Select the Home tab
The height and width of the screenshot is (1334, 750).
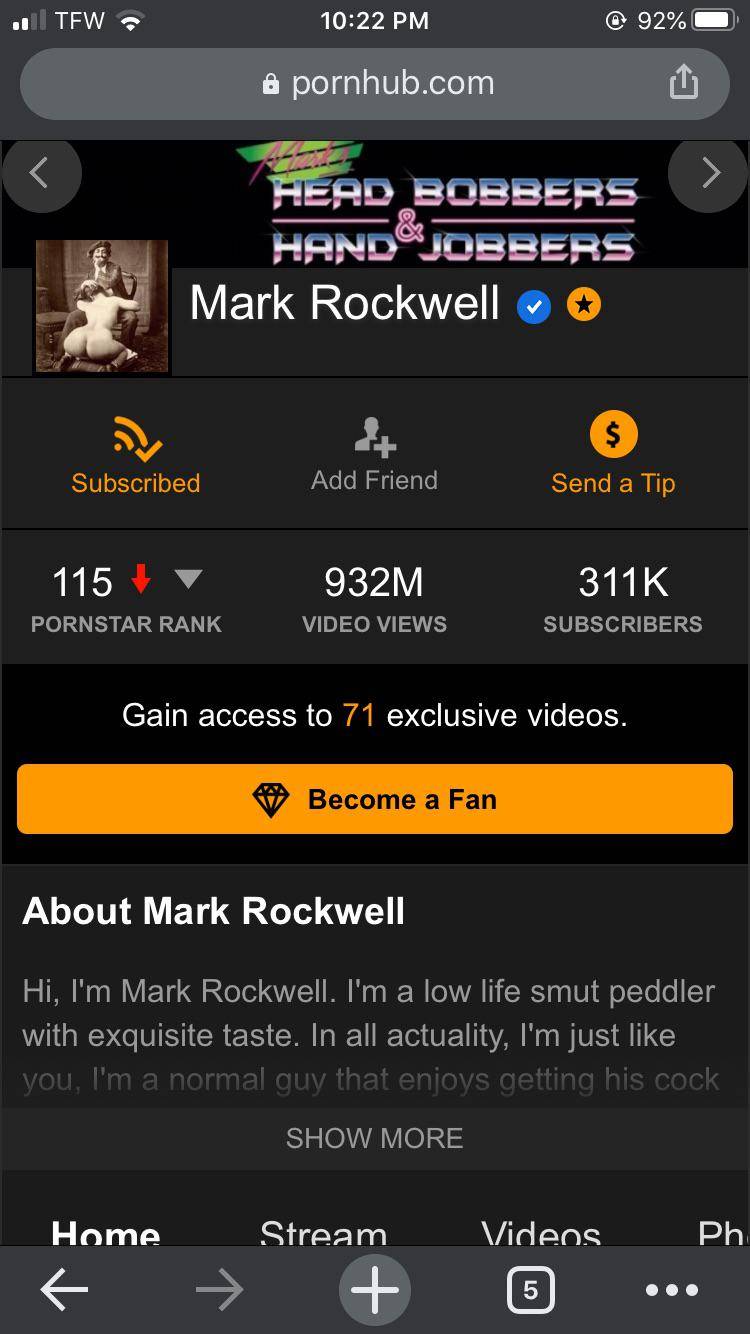[105, 1233]
